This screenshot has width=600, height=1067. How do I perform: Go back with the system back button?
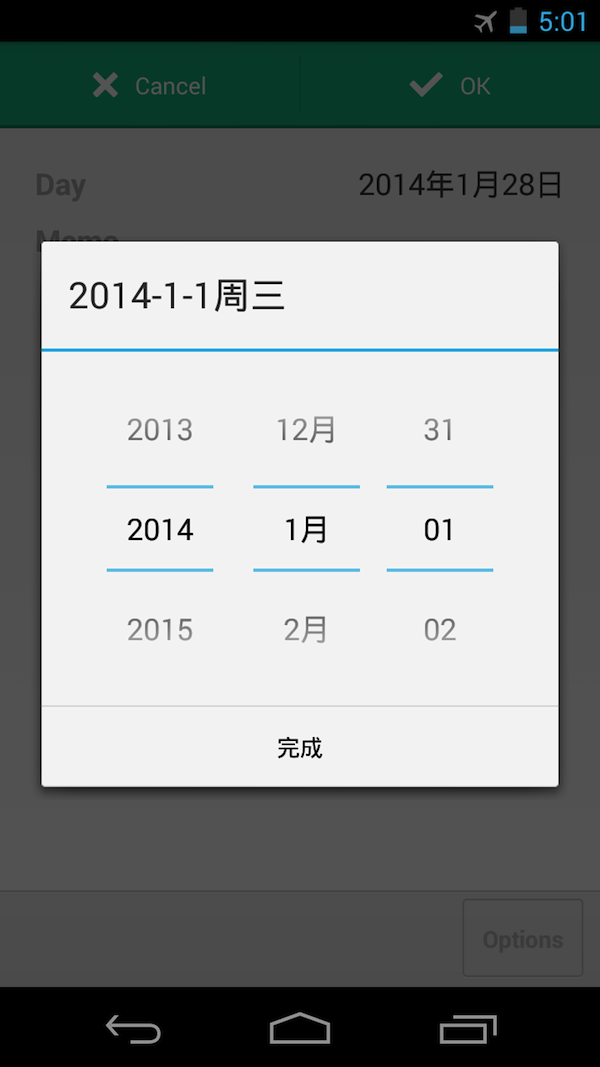(133, 1028)
